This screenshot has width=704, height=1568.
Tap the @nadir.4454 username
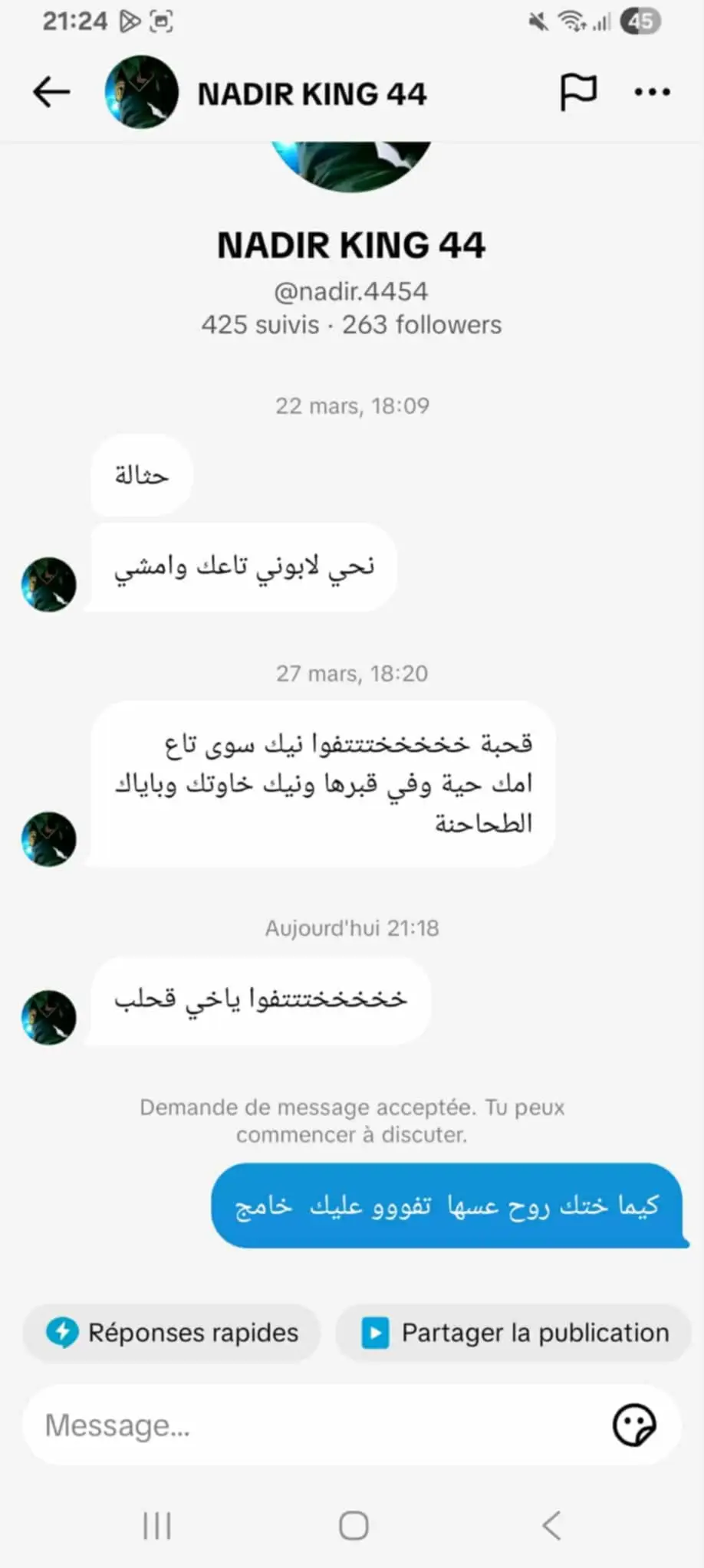coord(351,291)
